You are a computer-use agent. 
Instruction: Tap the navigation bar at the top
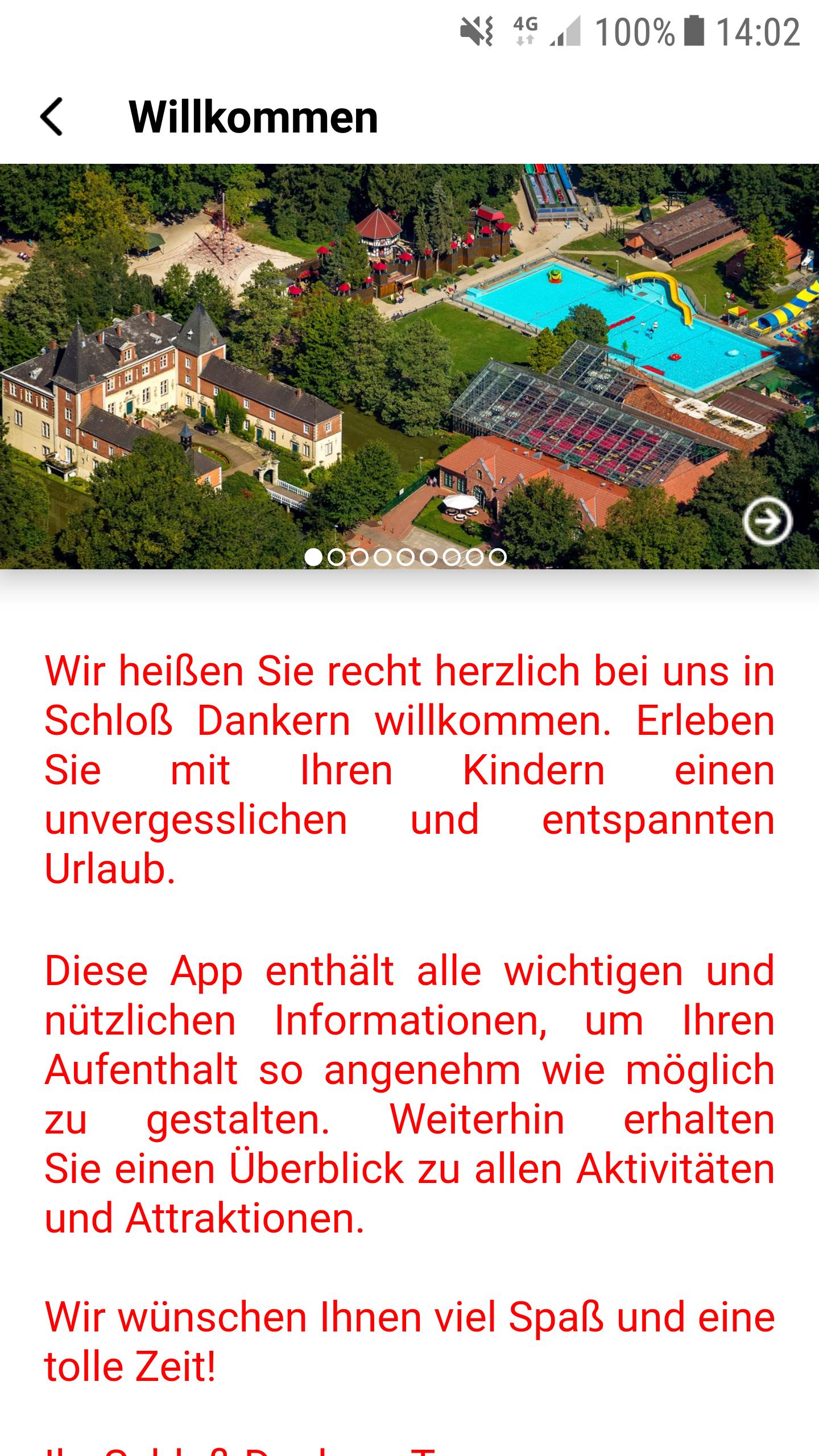coord(409,118)
